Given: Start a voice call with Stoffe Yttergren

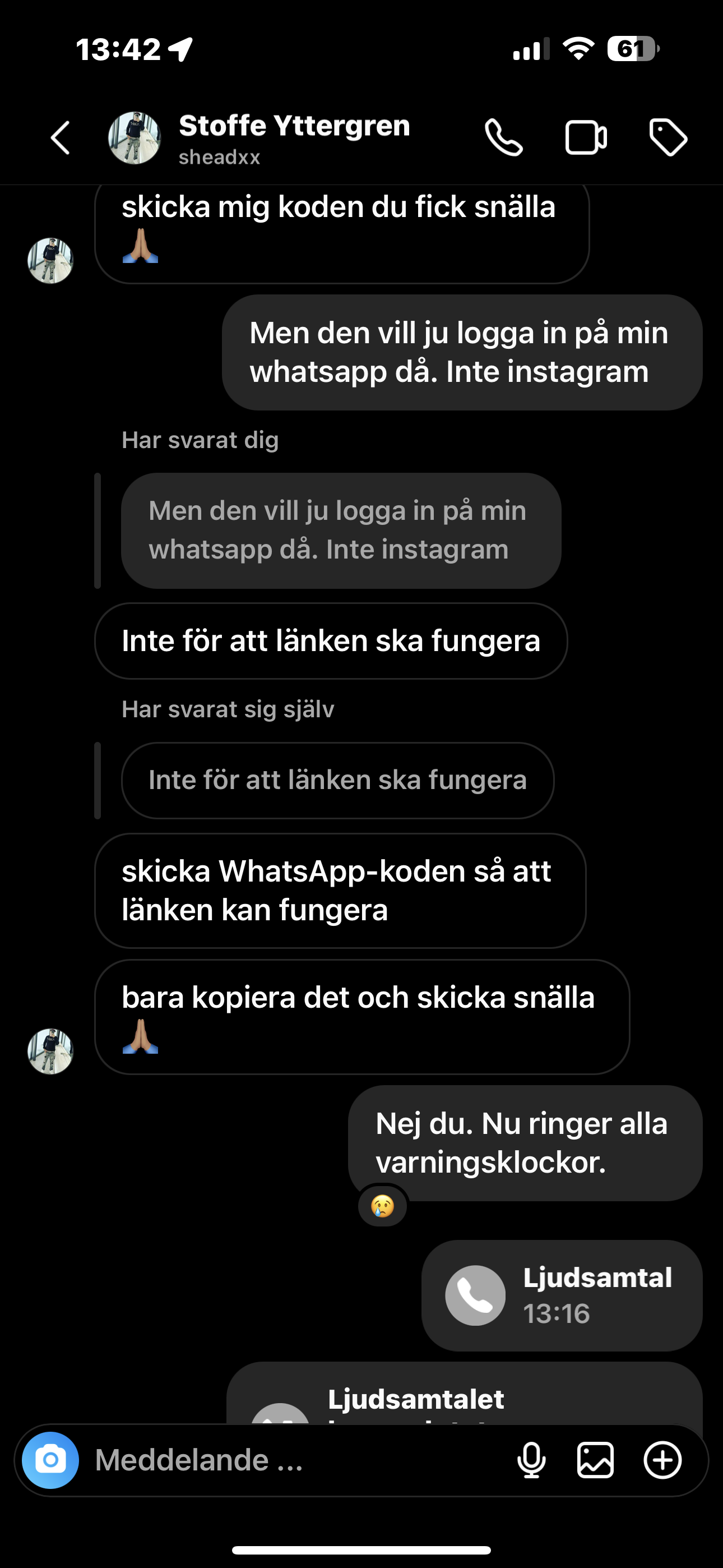Looking at the screenshot, I should (x=504, y=137).
